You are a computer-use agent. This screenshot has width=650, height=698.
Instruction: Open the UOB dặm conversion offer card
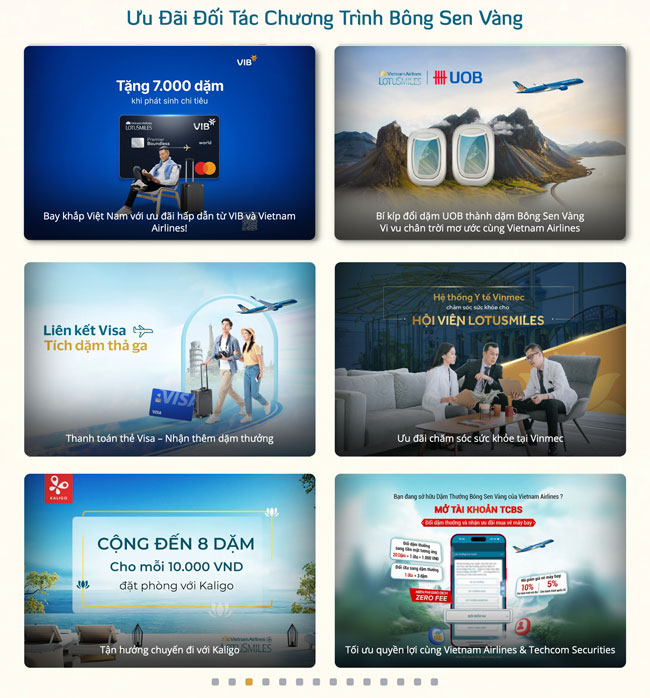480,142
